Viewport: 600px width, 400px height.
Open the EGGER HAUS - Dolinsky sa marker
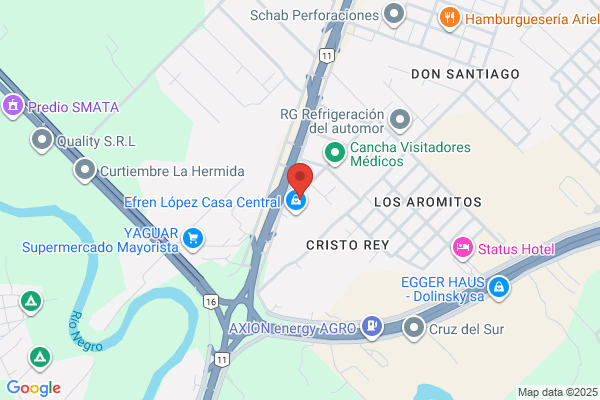tap(499, 288)
